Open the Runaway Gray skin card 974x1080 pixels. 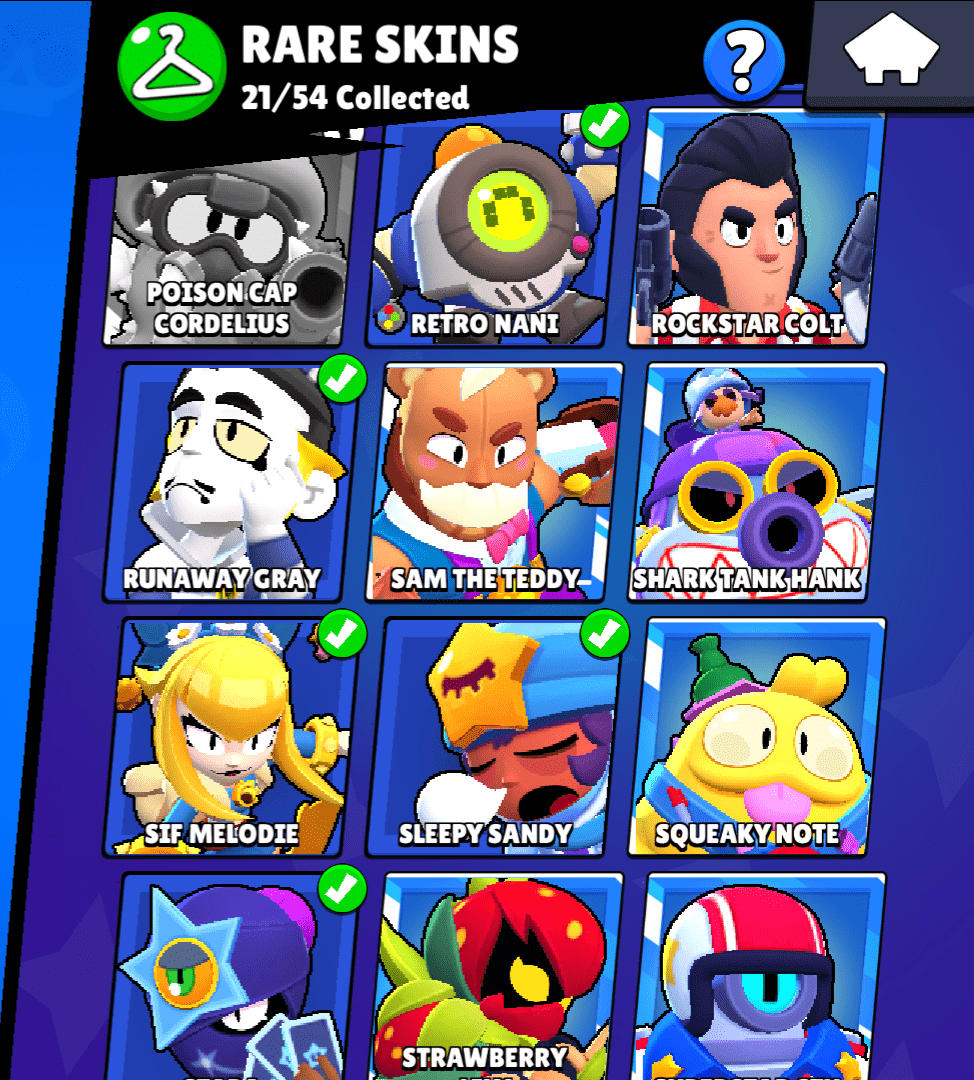click(230, 482)
